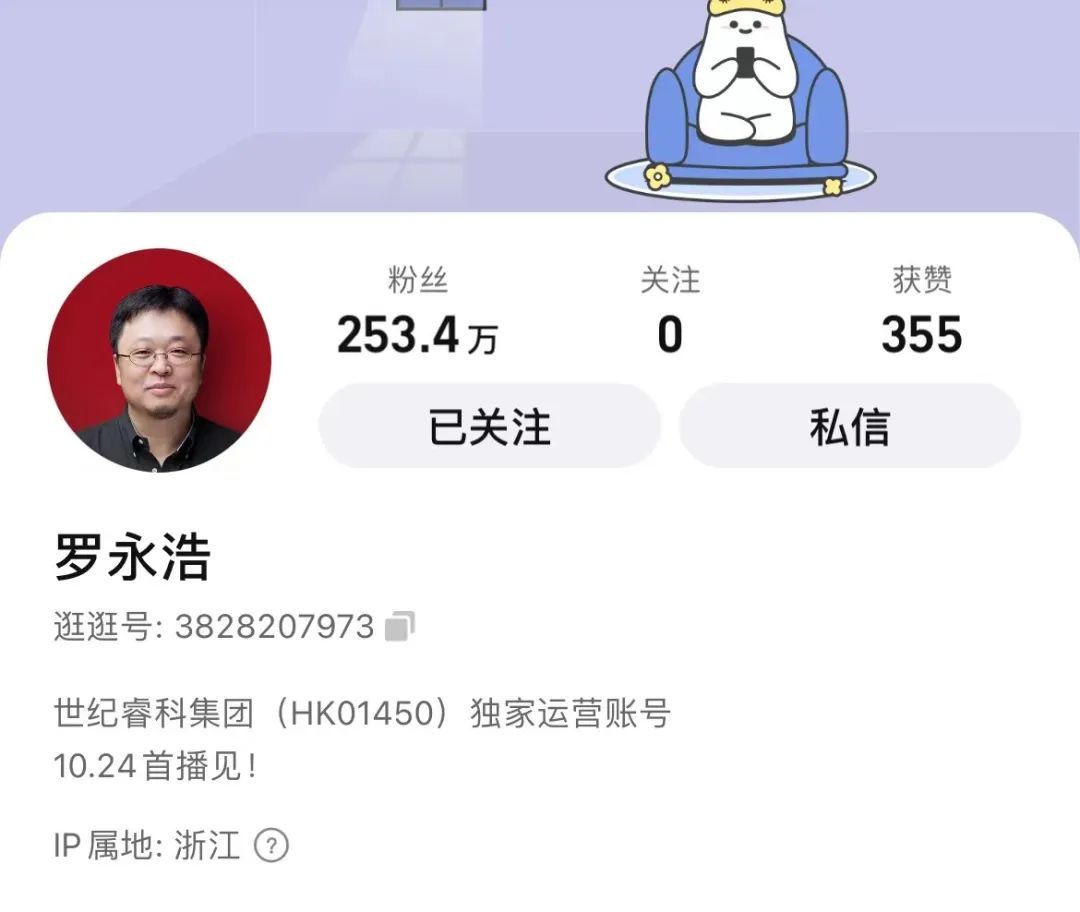
Task: Tap the 已关注 follow button
Action: 489,427
